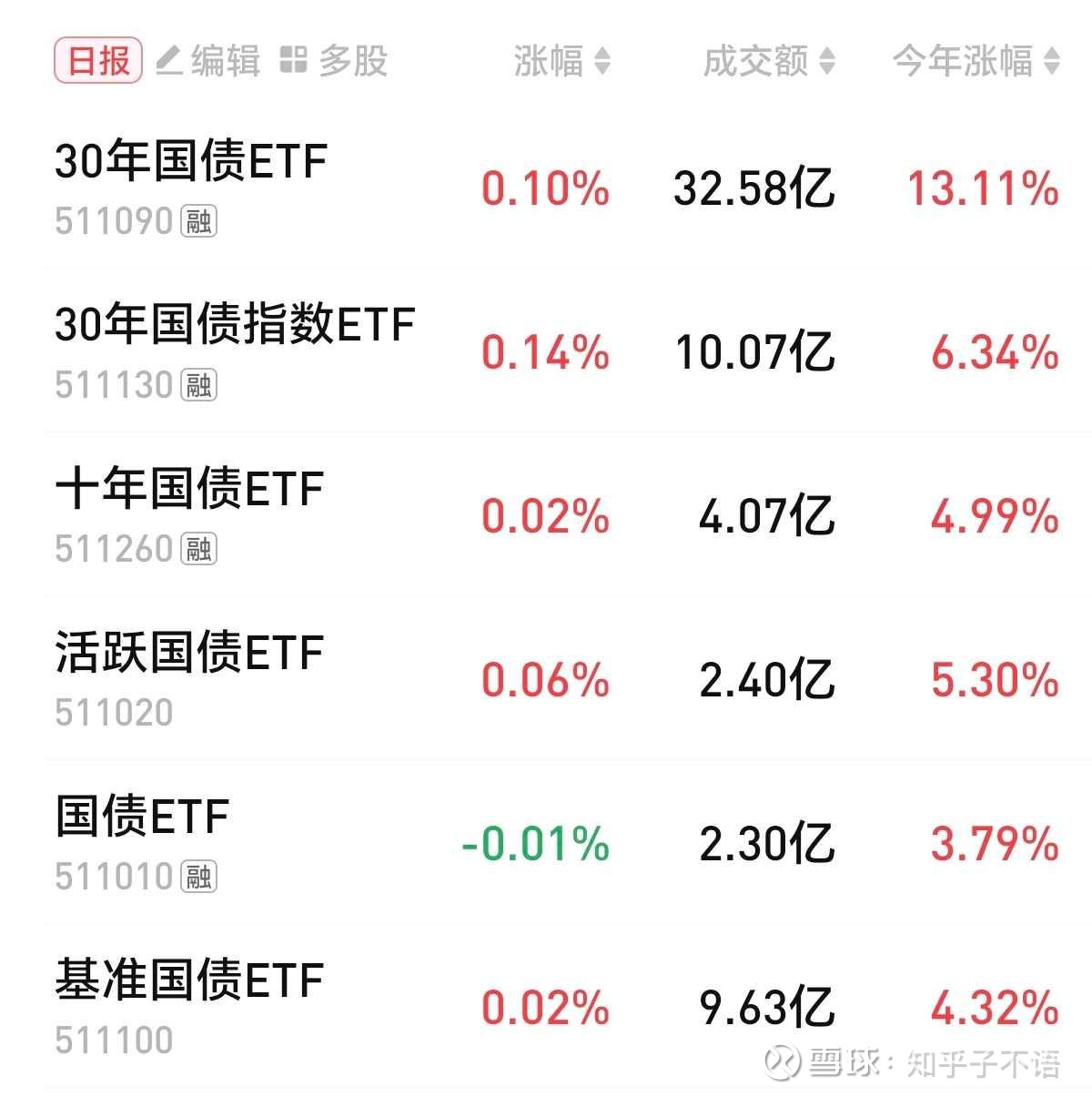Open 十年国债ETF quote page
This screenshot has height=1097, width=1092.
click(x=188, y=489)
